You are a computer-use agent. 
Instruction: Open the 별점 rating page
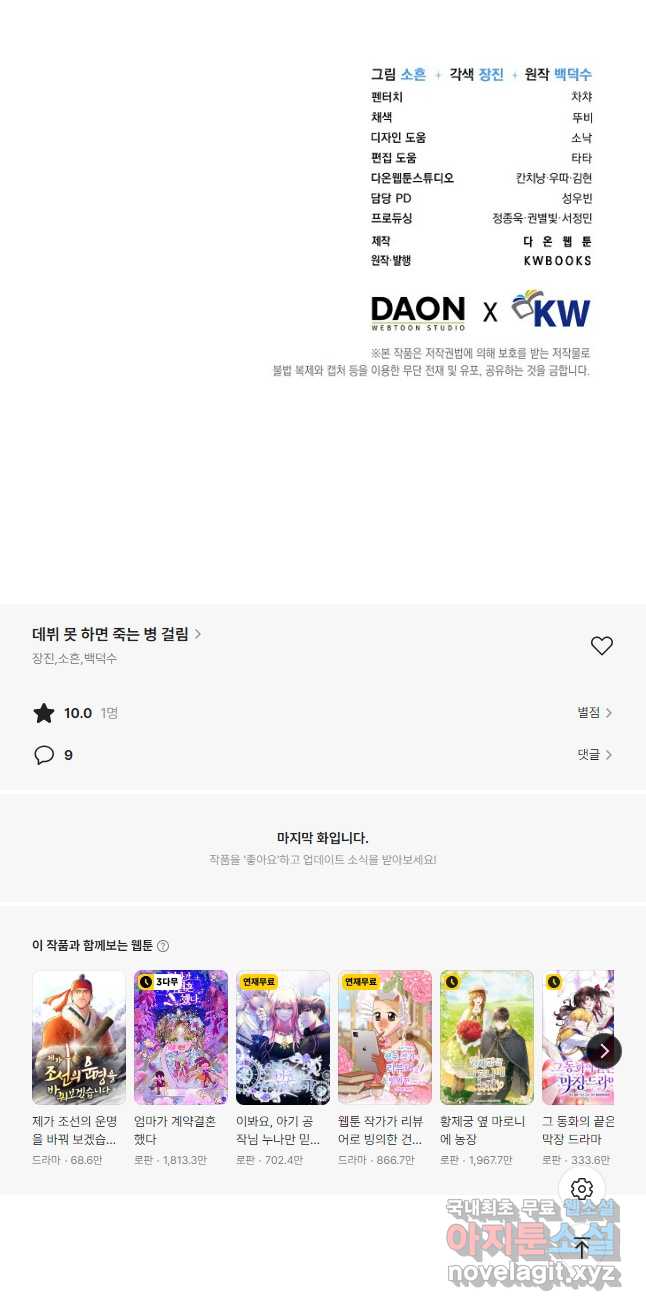pos(595,713)
